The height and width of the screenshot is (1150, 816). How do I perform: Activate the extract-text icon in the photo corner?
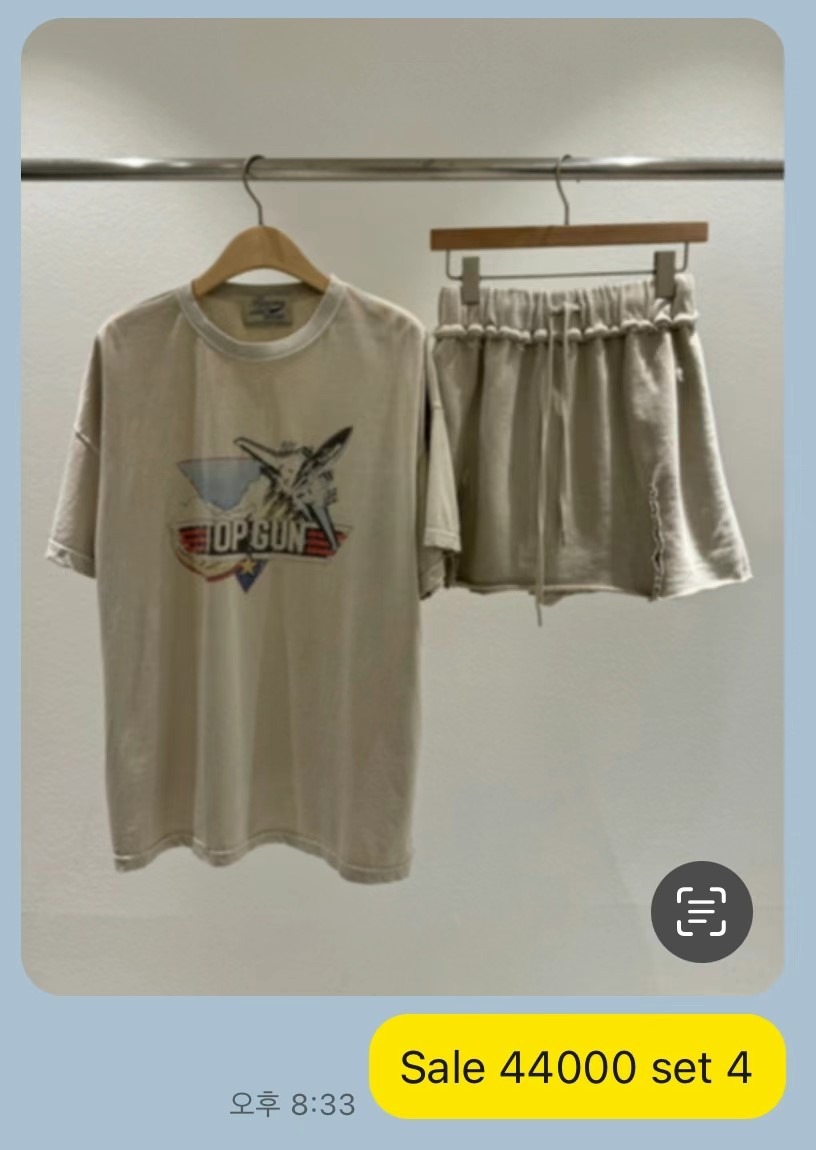click(x=701, y=912)
